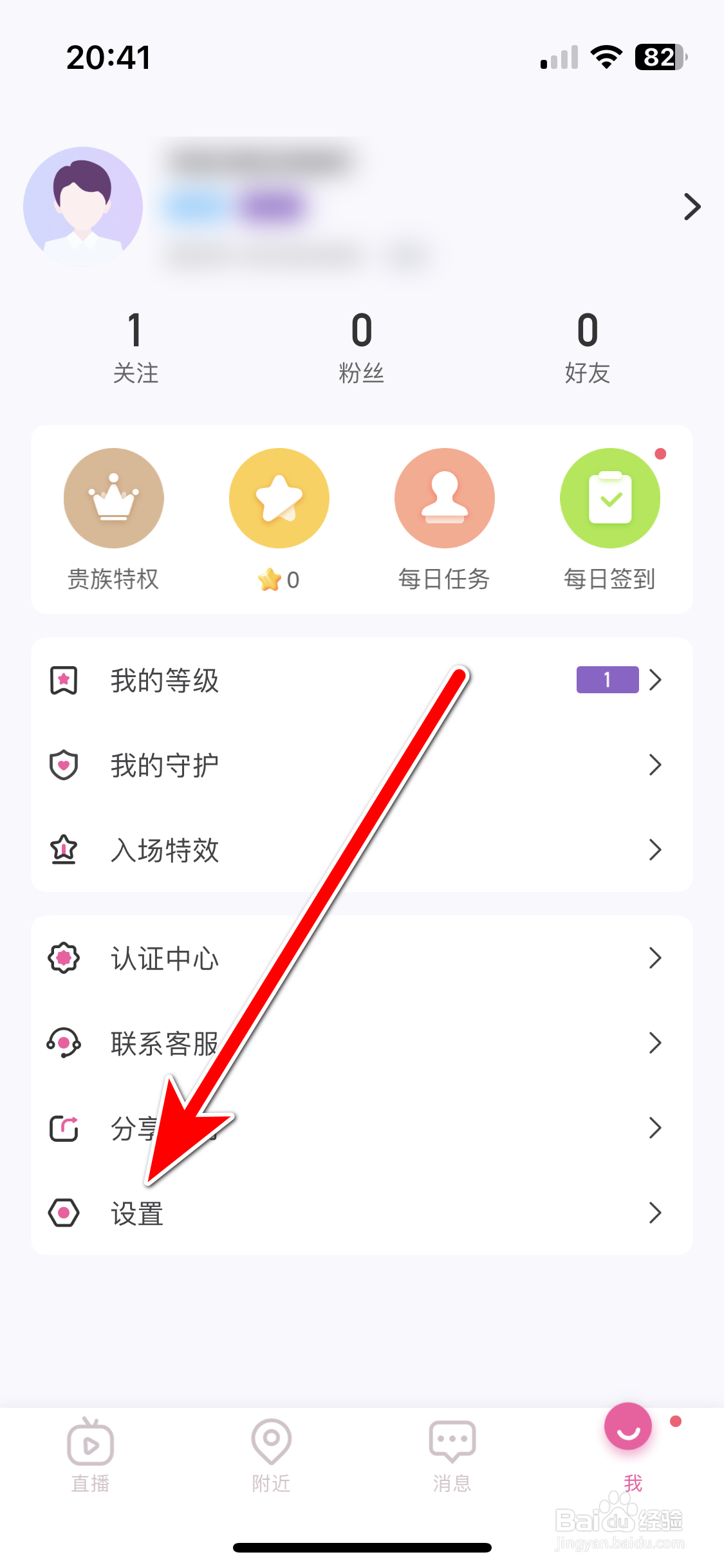This screenshot has height=1568, width=724.
Task: Tap the 入场特效 entrance effects badge icon
Action: tap(63, 850)
